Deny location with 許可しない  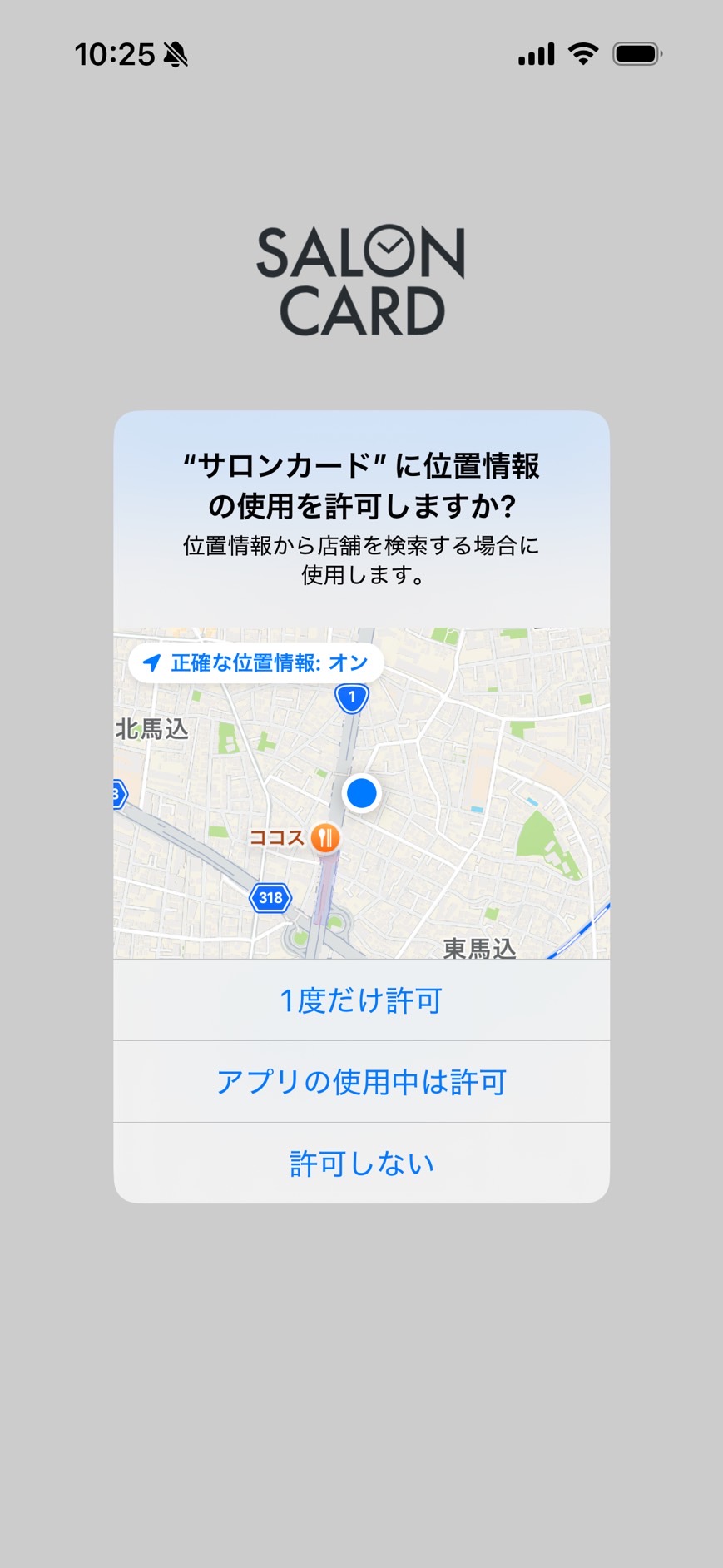361,1163
